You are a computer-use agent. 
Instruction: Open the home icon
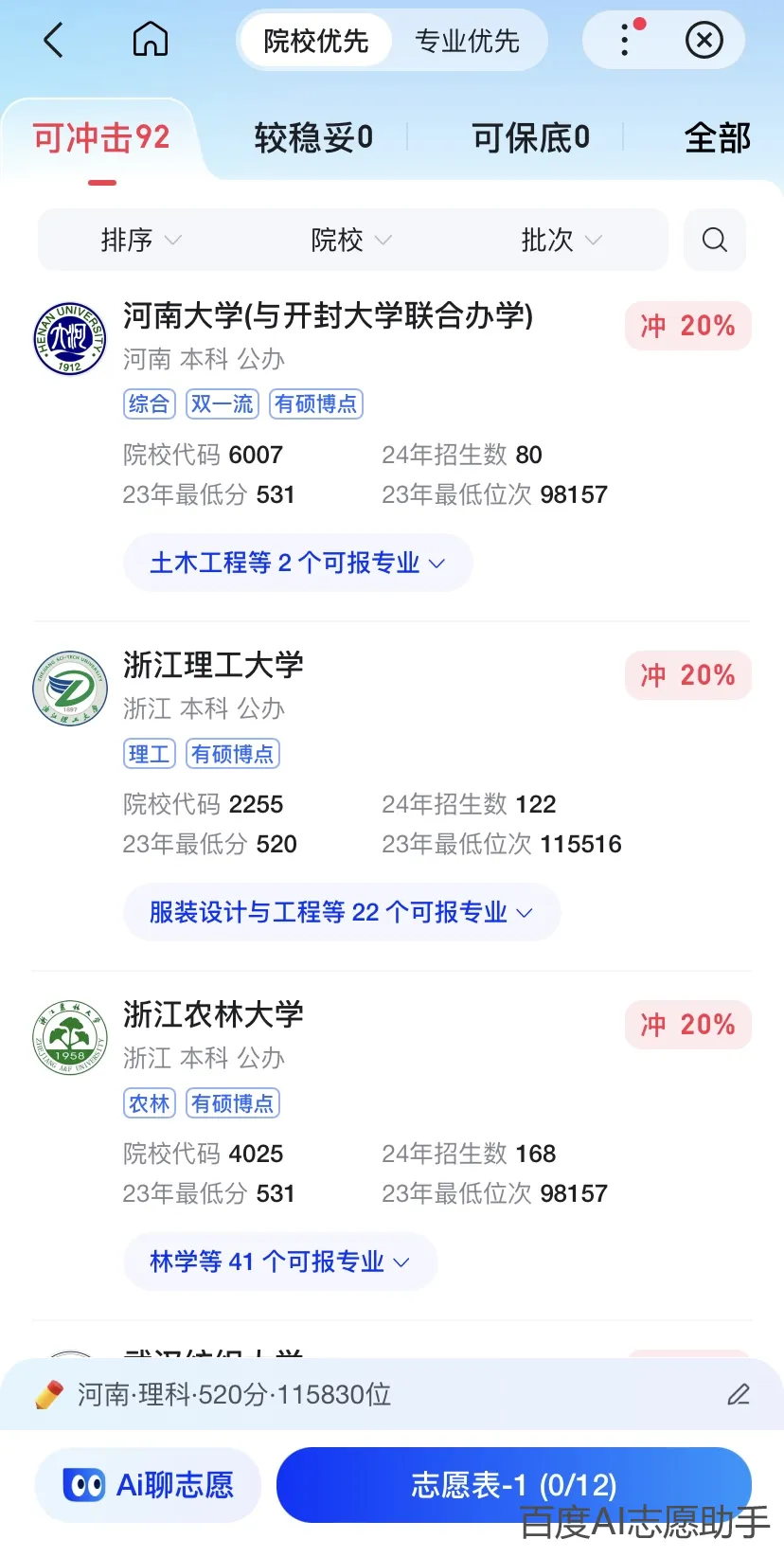(x=150, y=40)
